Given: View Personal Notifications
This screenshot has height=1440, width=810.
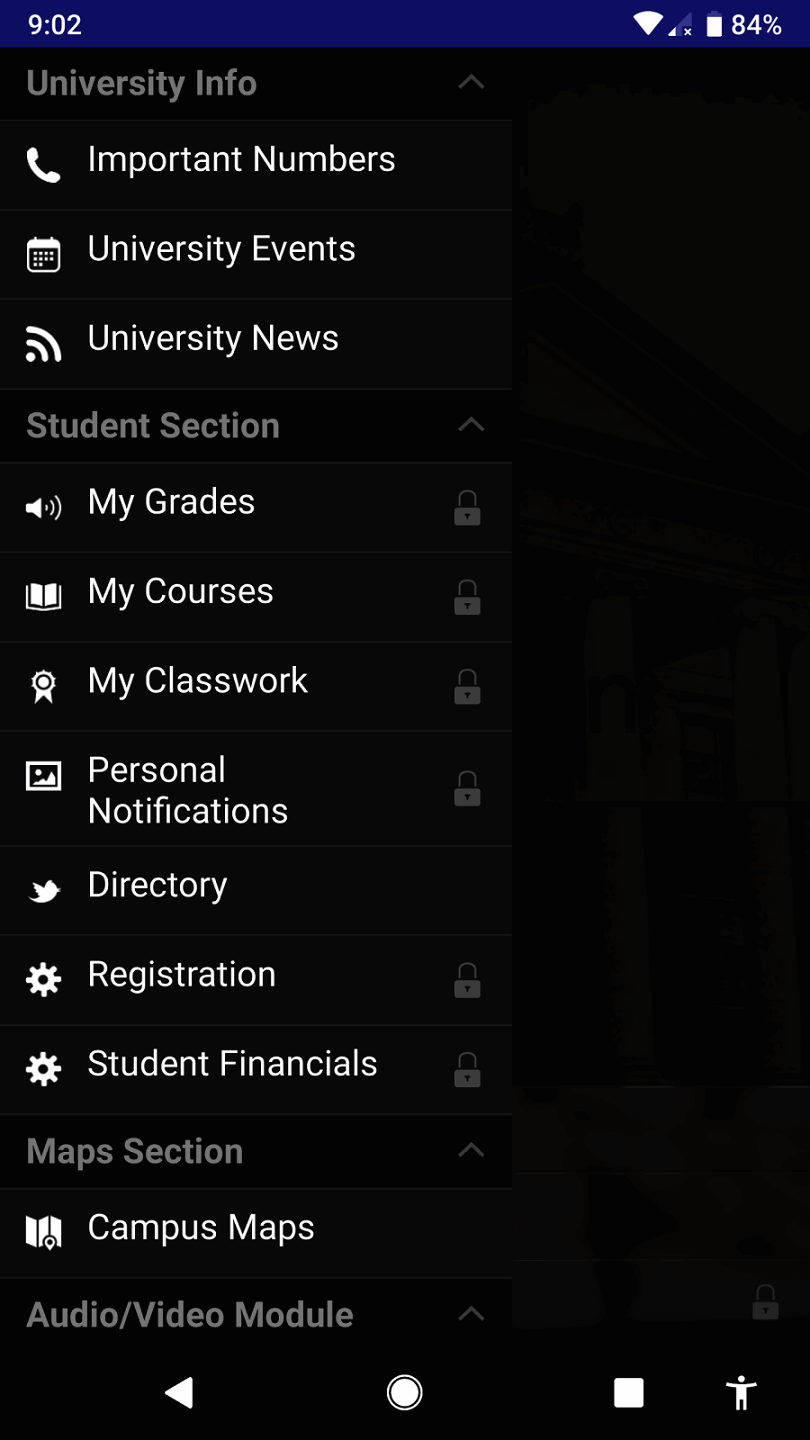Looking at the screenshot, I should 188,790.
